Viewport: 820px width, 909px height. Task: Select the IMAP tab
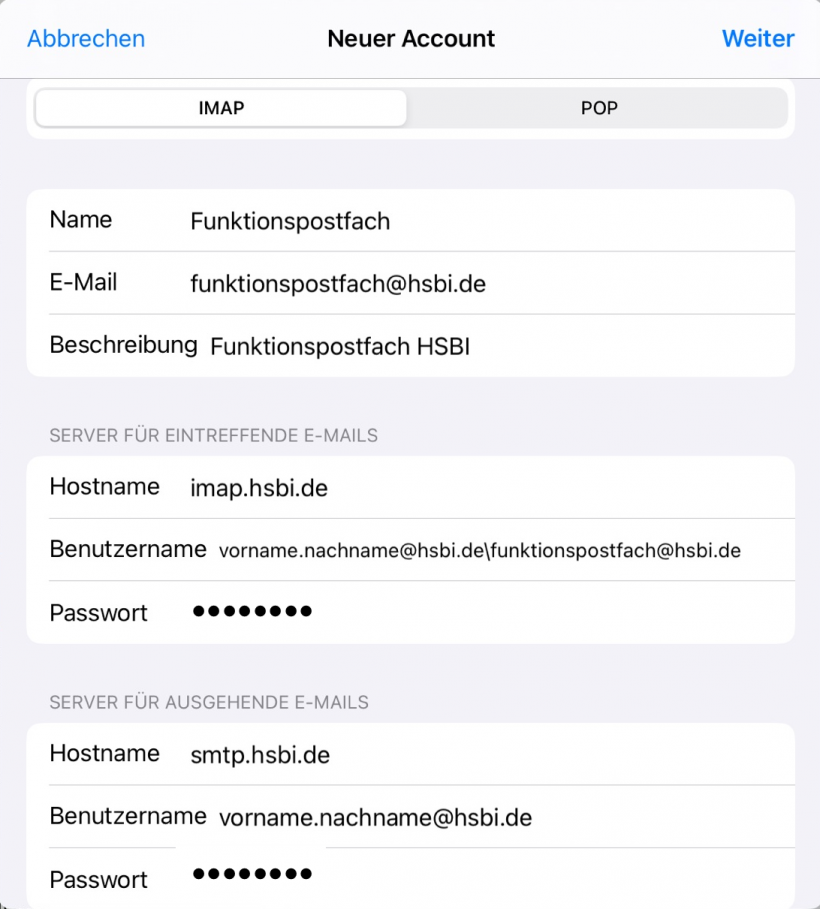[220, 108]
